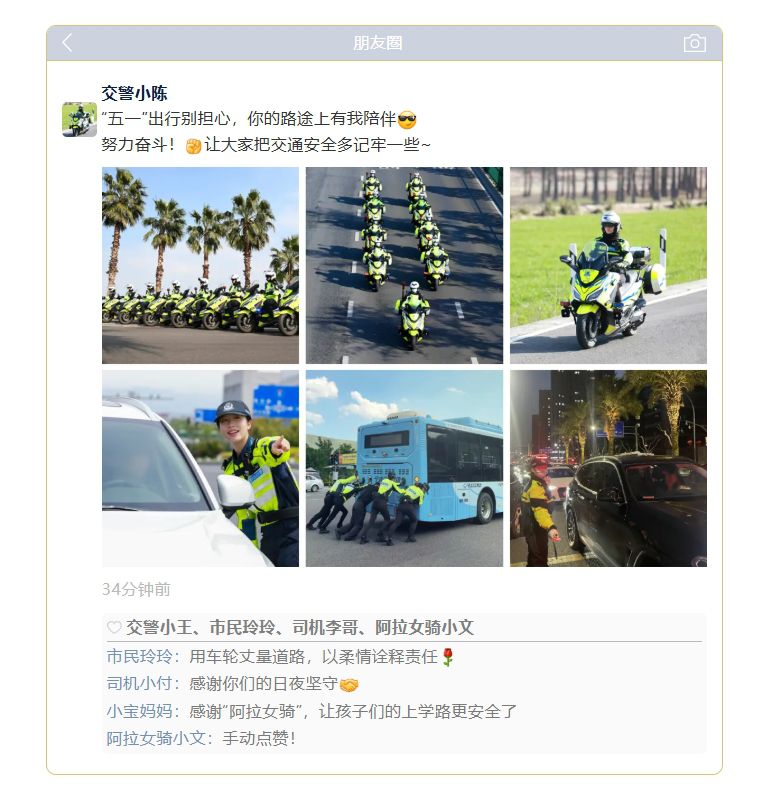
Task: Open commenter 市民玲玲's profile
Action: click(x=141, y=657)
